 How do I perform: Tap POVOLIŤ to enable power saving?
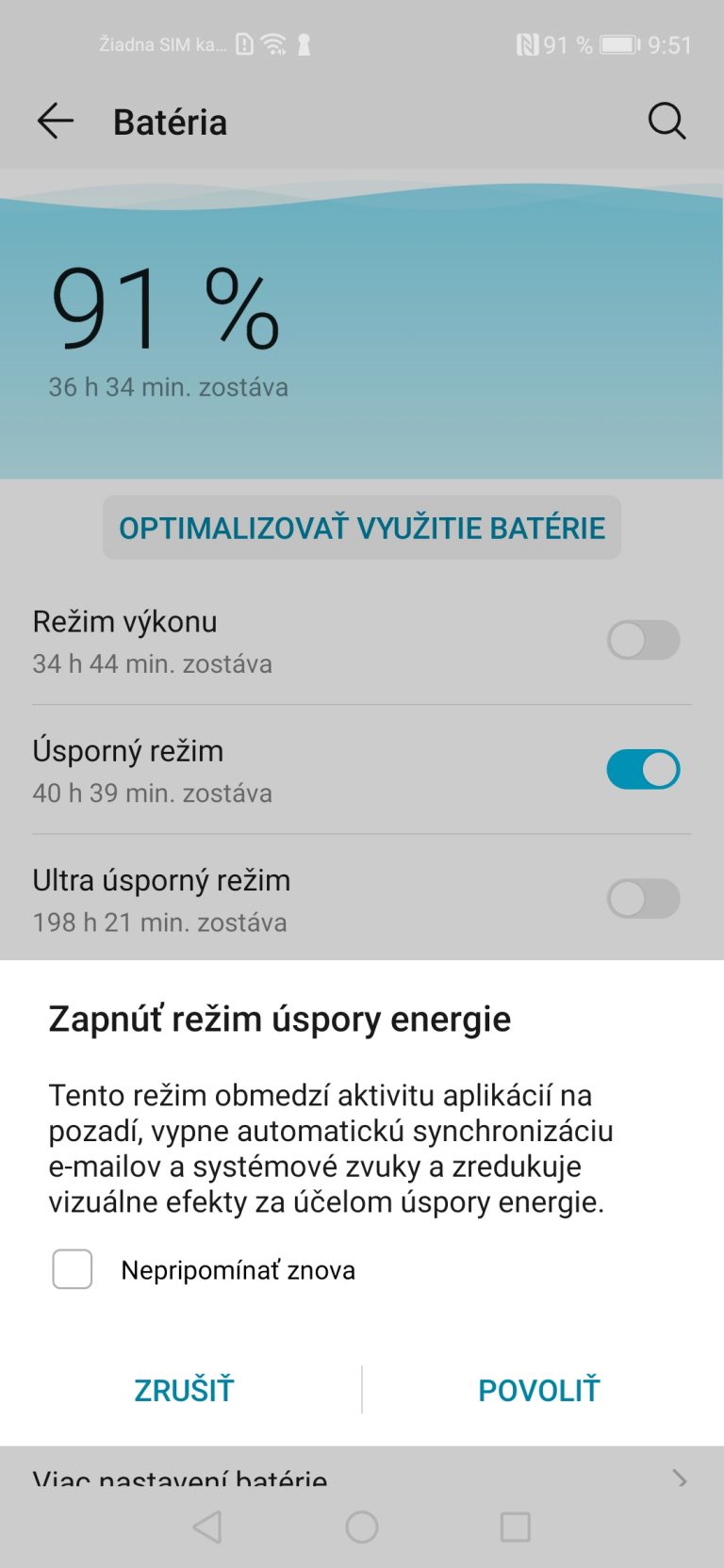pyautogui.click(x=539, y=1390)
